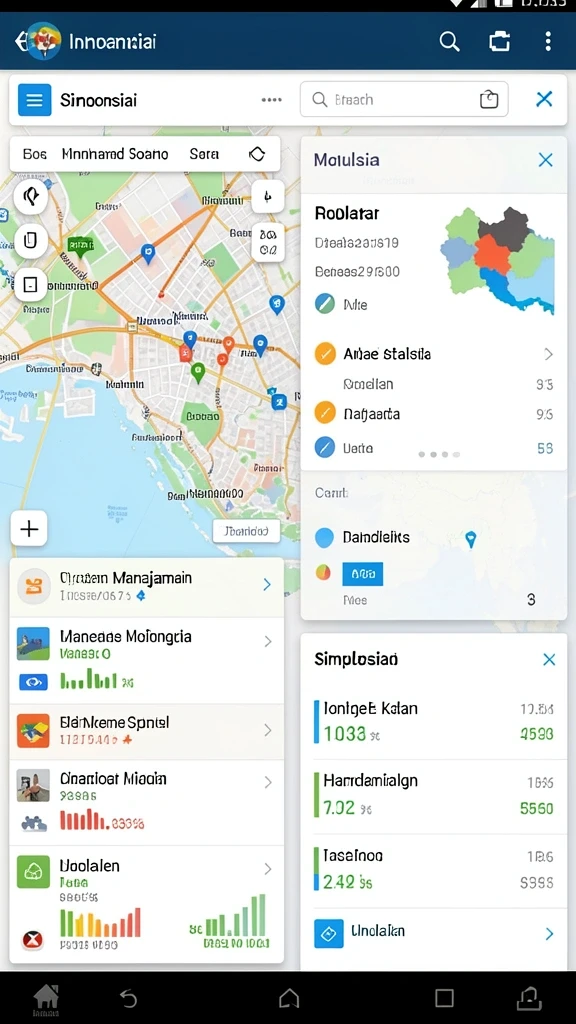The image size is (576, 1024).
Task: Tap the blue button under Dainidielks
Action: pos(362,573)
